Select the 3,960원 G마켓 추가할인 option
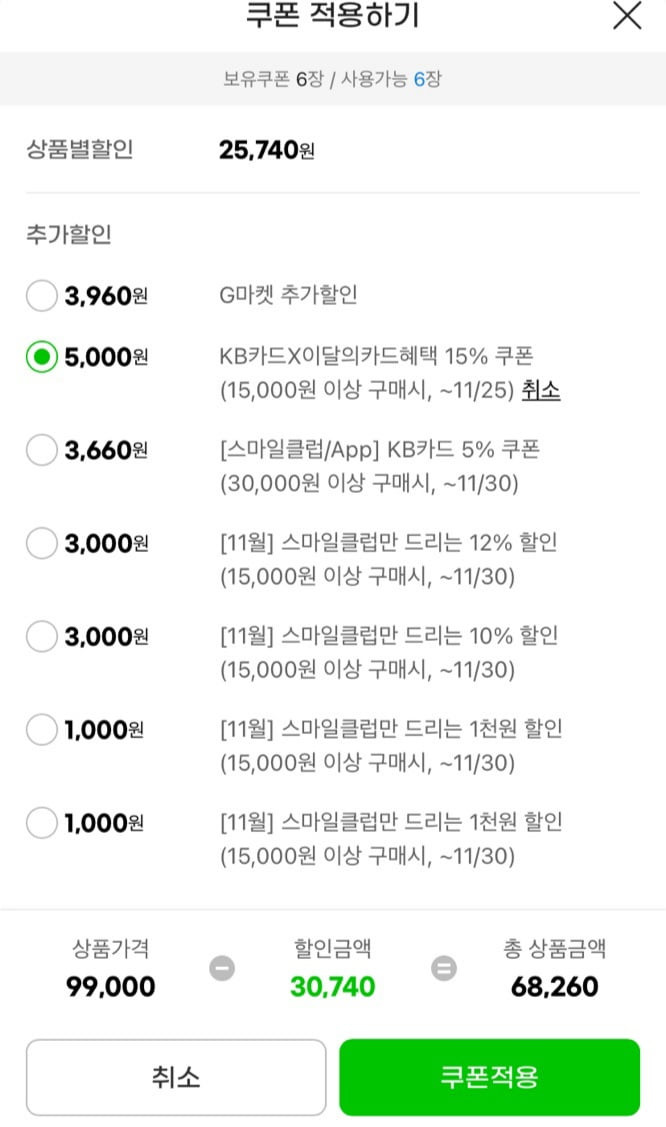The width and height of the screenshot is (666, 1127). pos(42,295)
